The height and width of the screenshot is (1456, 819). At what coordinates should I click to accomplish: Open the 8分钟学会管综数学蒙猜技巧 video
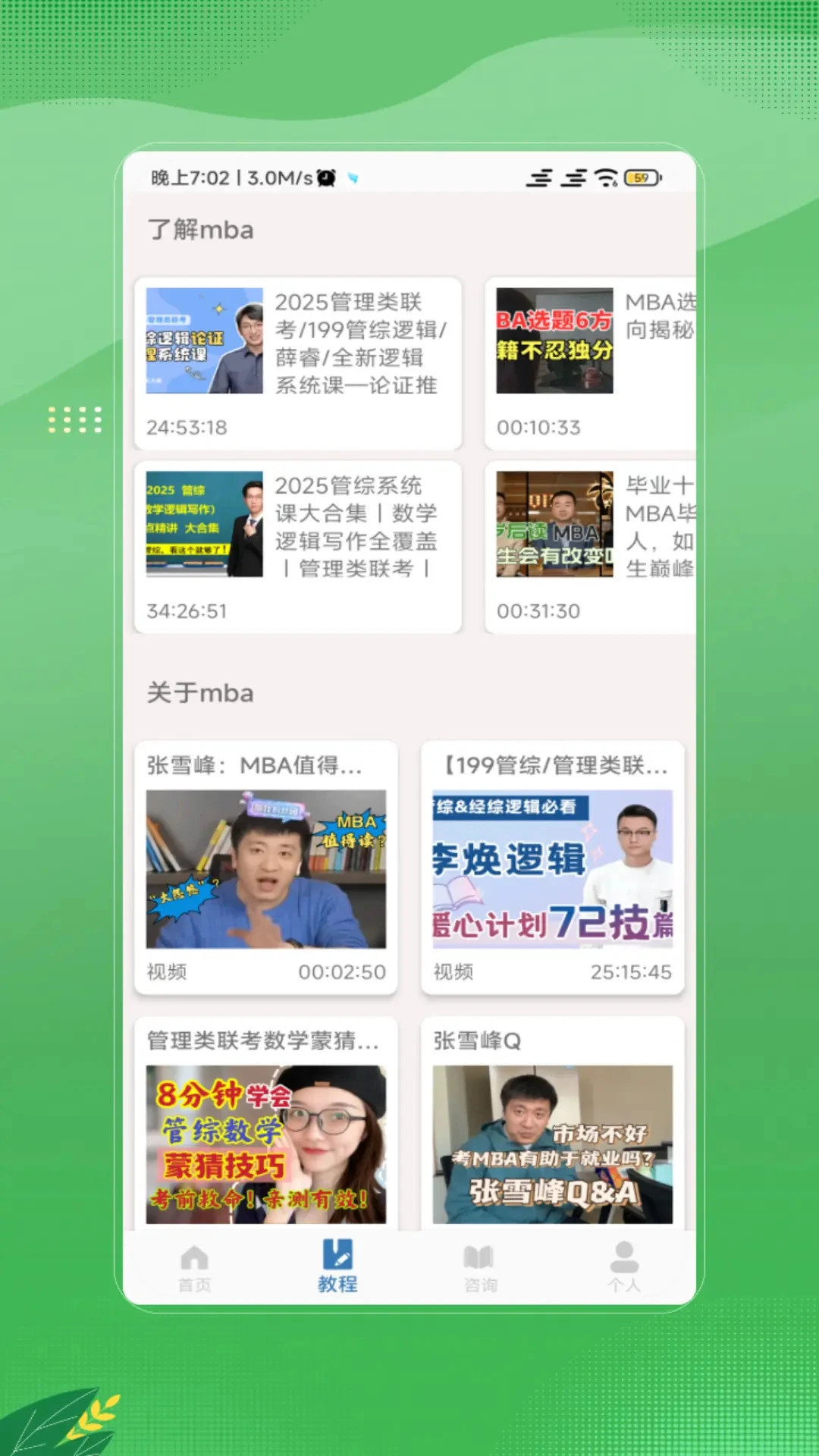tap(265, 1145)
